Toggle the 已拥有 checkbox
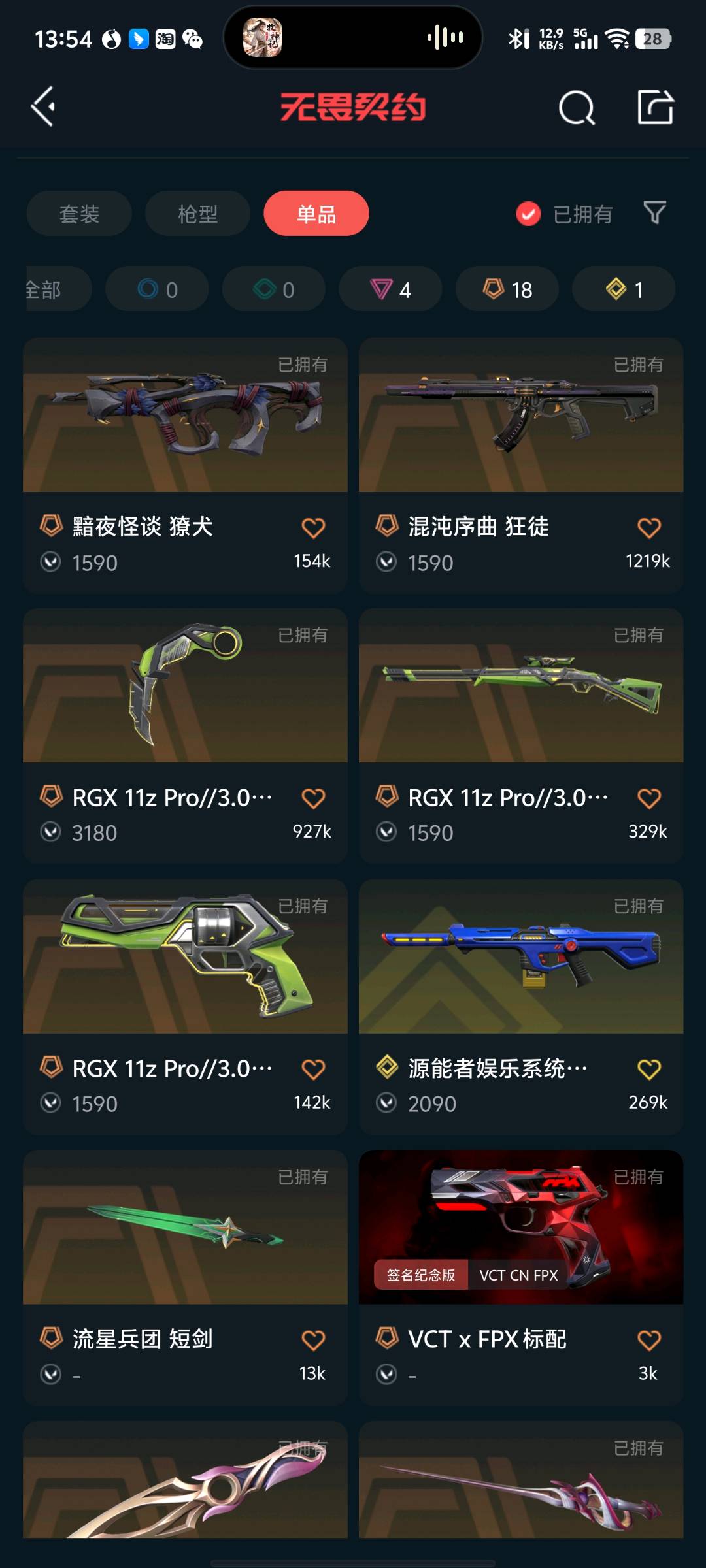 click(528, 214)
